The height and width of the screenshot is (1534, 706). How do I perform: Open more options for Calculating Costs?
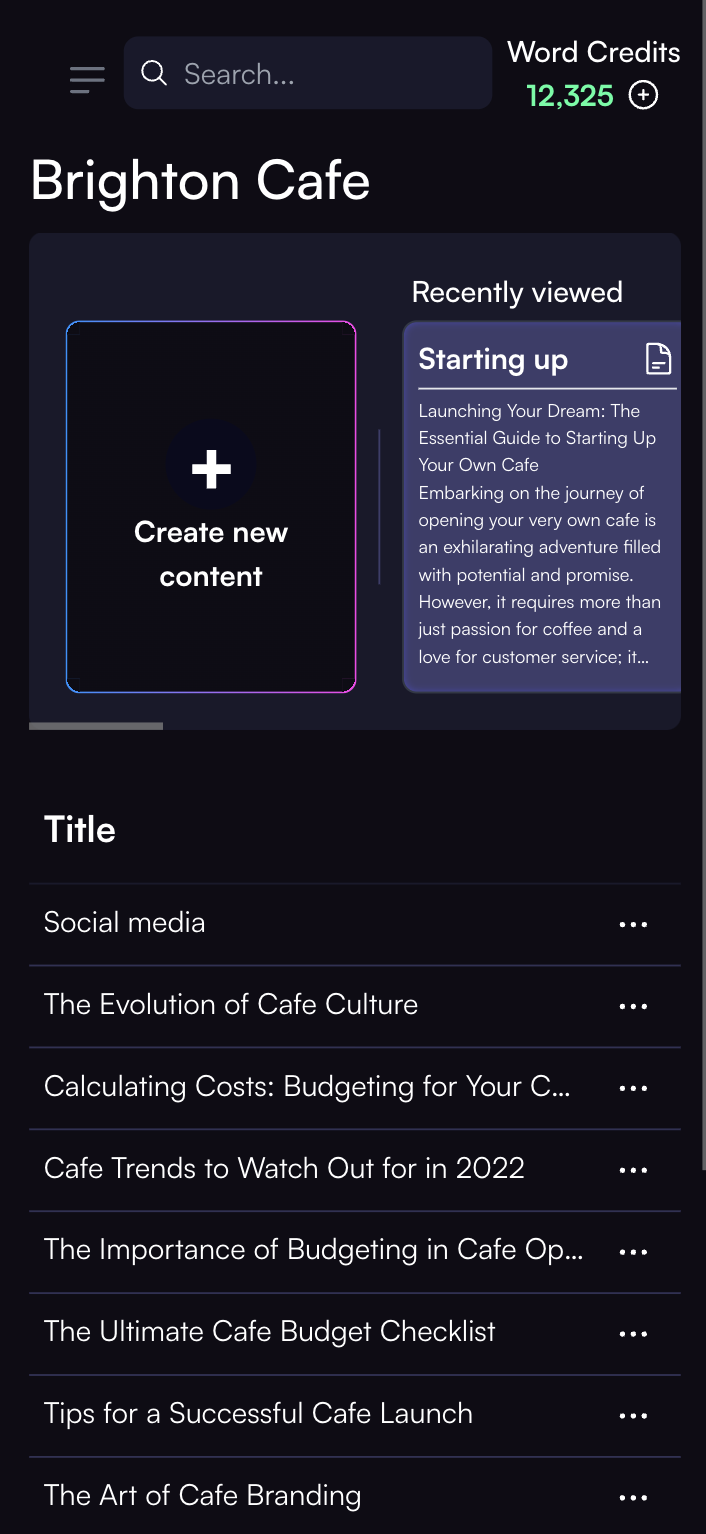(633, 1089)
